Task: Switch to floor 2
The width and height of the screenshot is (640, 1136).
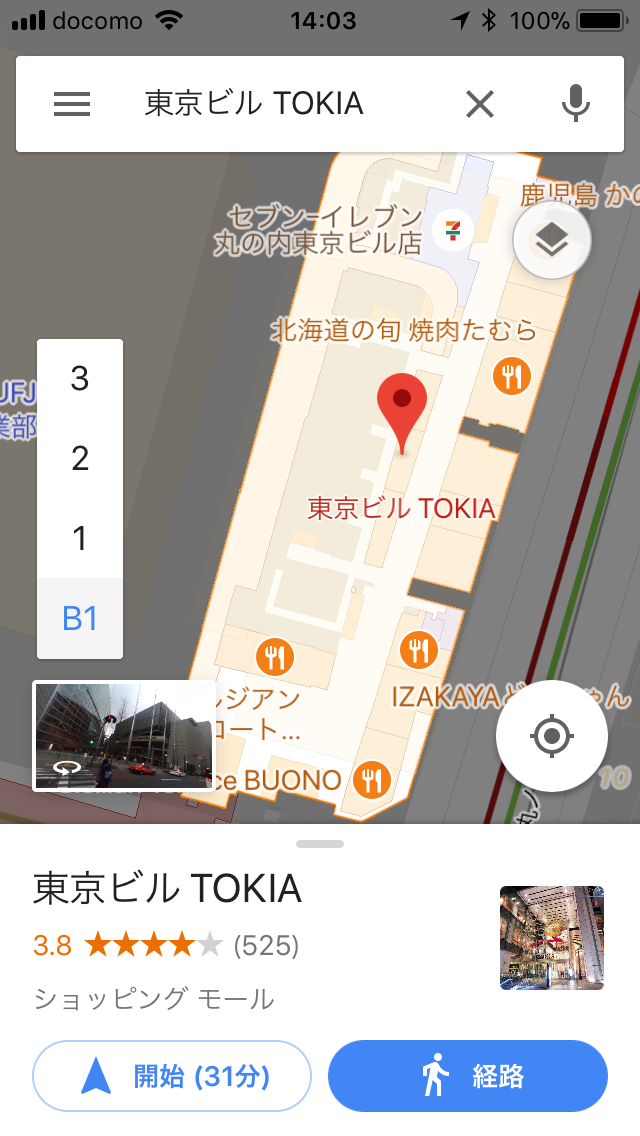Action: click(x=80, y=459)
